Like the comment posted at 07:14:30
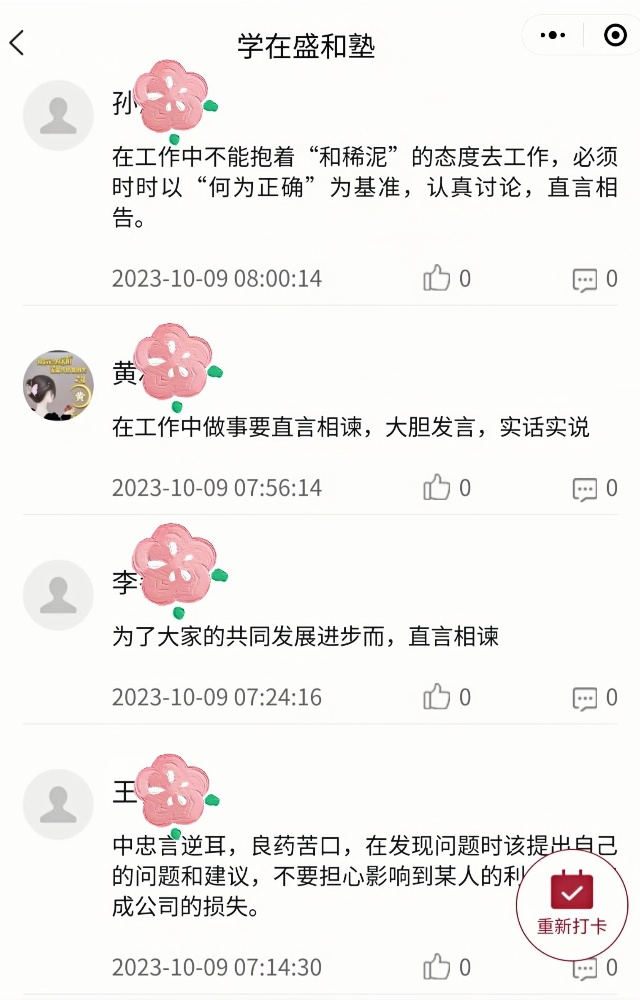The width and height of the screenshot is (640, 1000). coord(437,967)
